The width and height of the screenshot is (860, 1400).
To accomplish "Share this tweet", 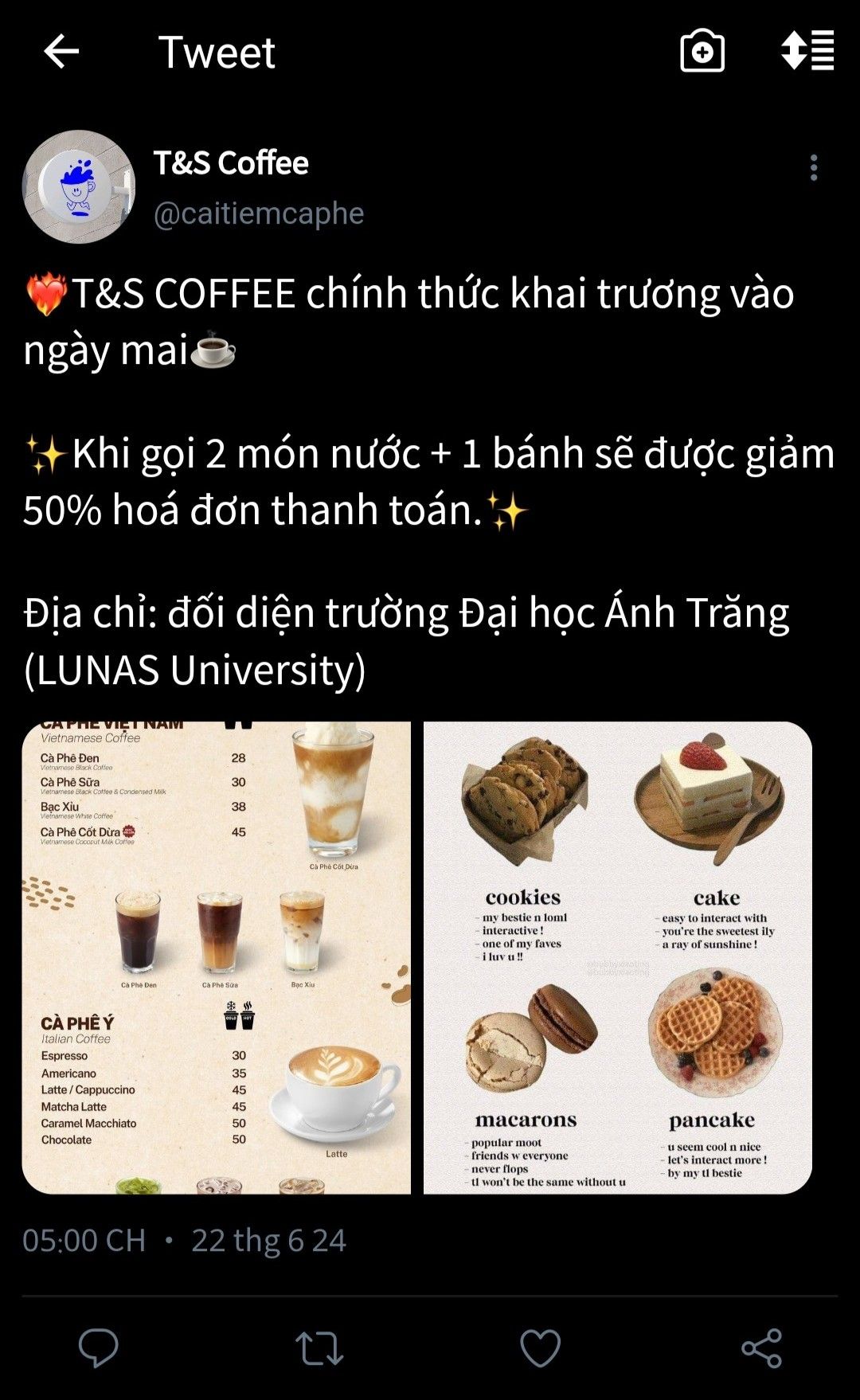I will click(x=761, y=1348).
